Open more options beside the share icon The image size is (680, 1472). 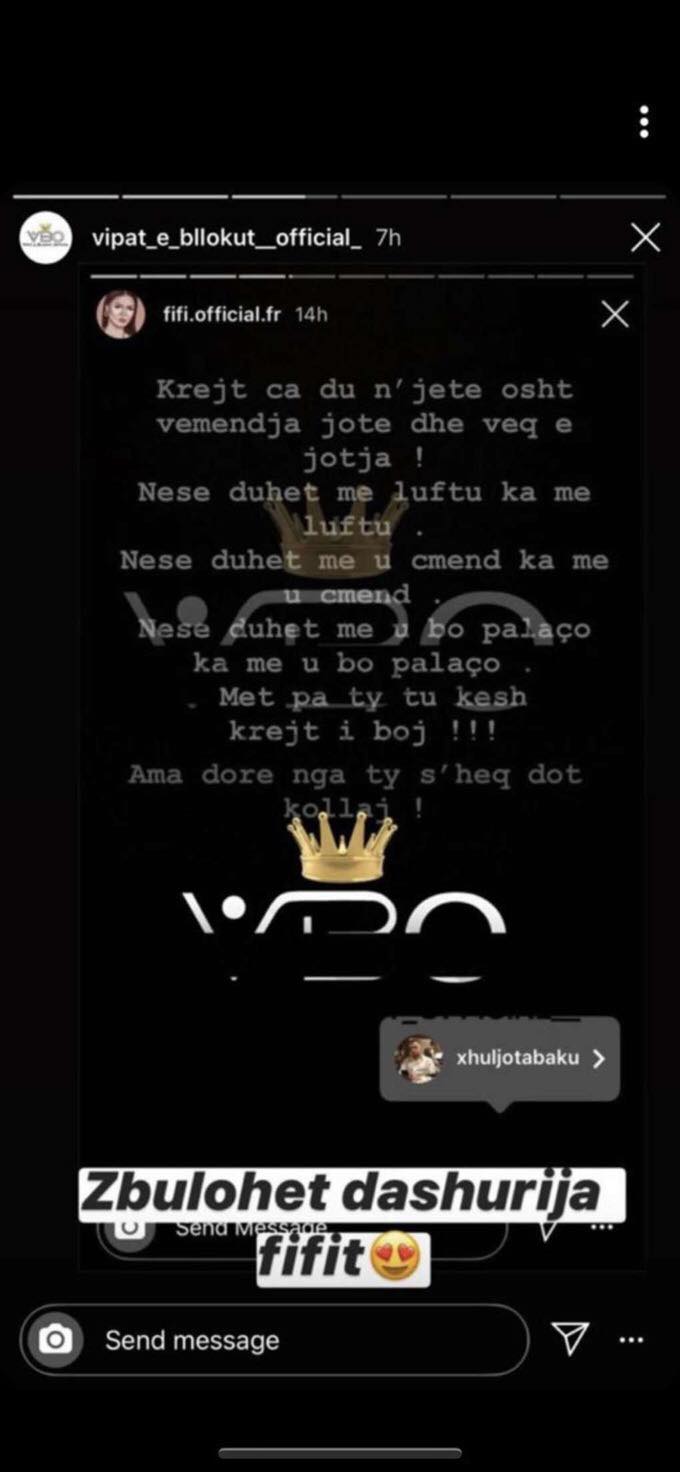(x=631, y=1340)
